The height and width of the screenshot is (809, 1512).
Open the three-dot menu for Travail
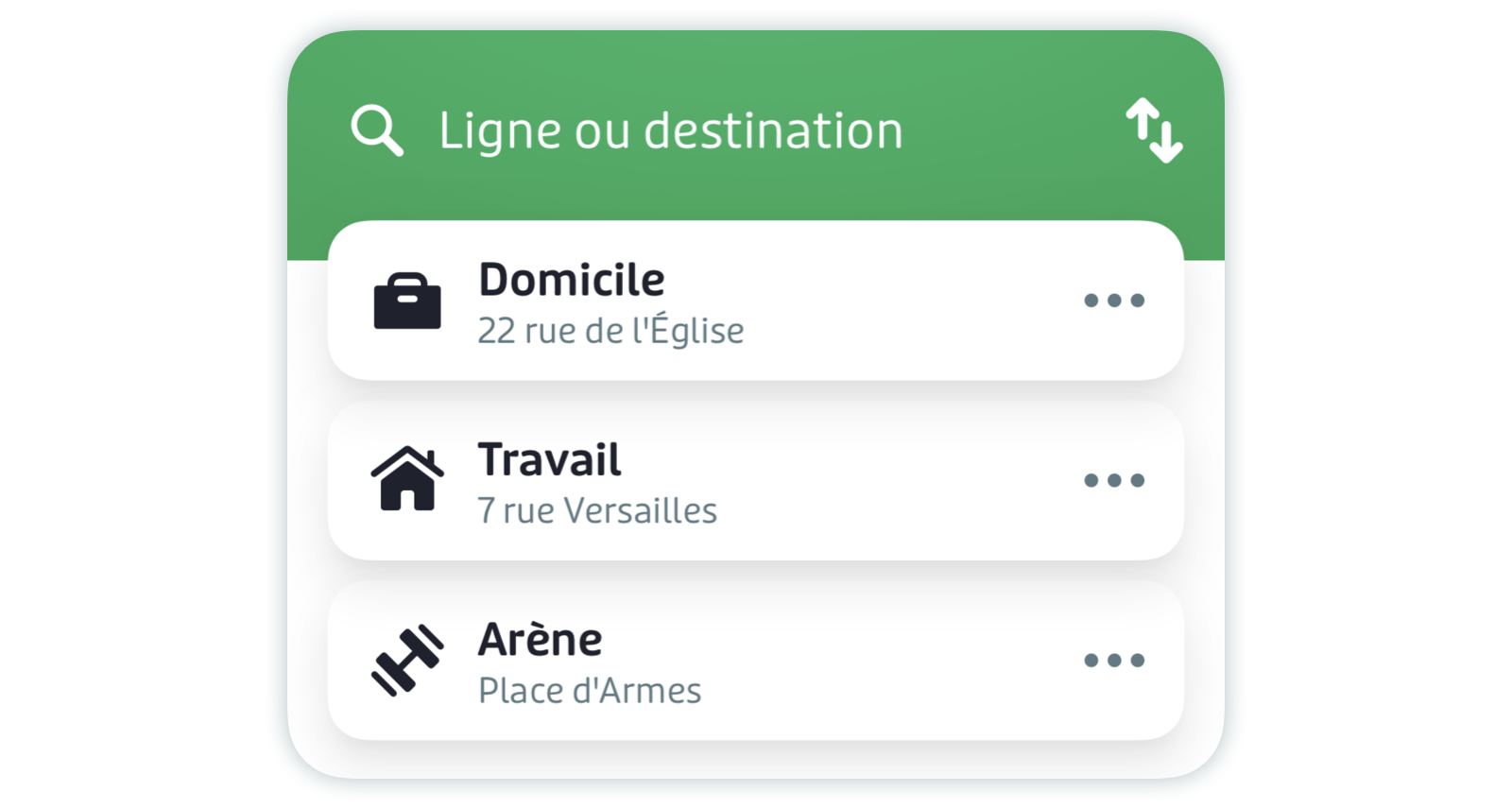tap(1113, 480)
